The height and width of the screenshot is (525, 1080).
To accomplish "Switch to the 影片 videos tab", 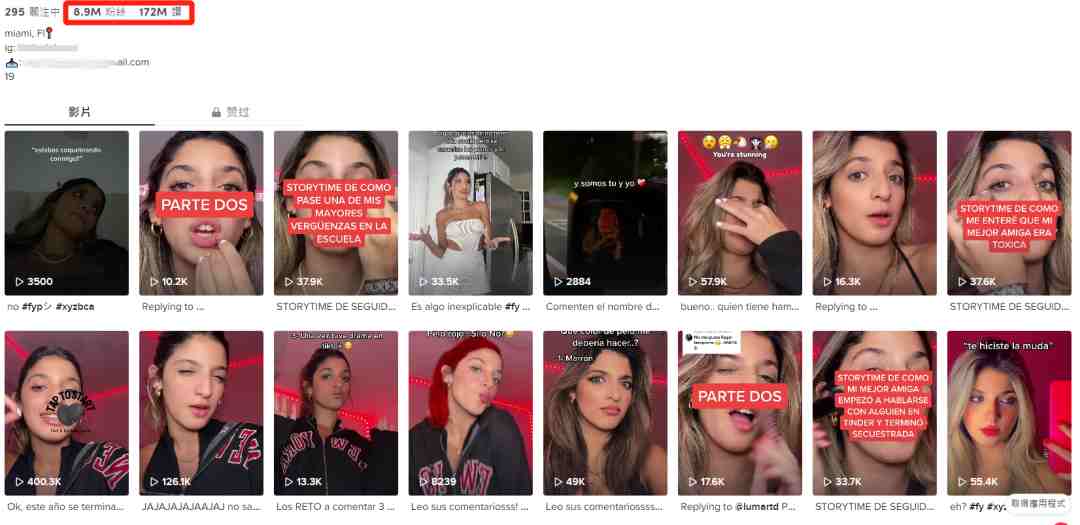I will click(79, 112).
